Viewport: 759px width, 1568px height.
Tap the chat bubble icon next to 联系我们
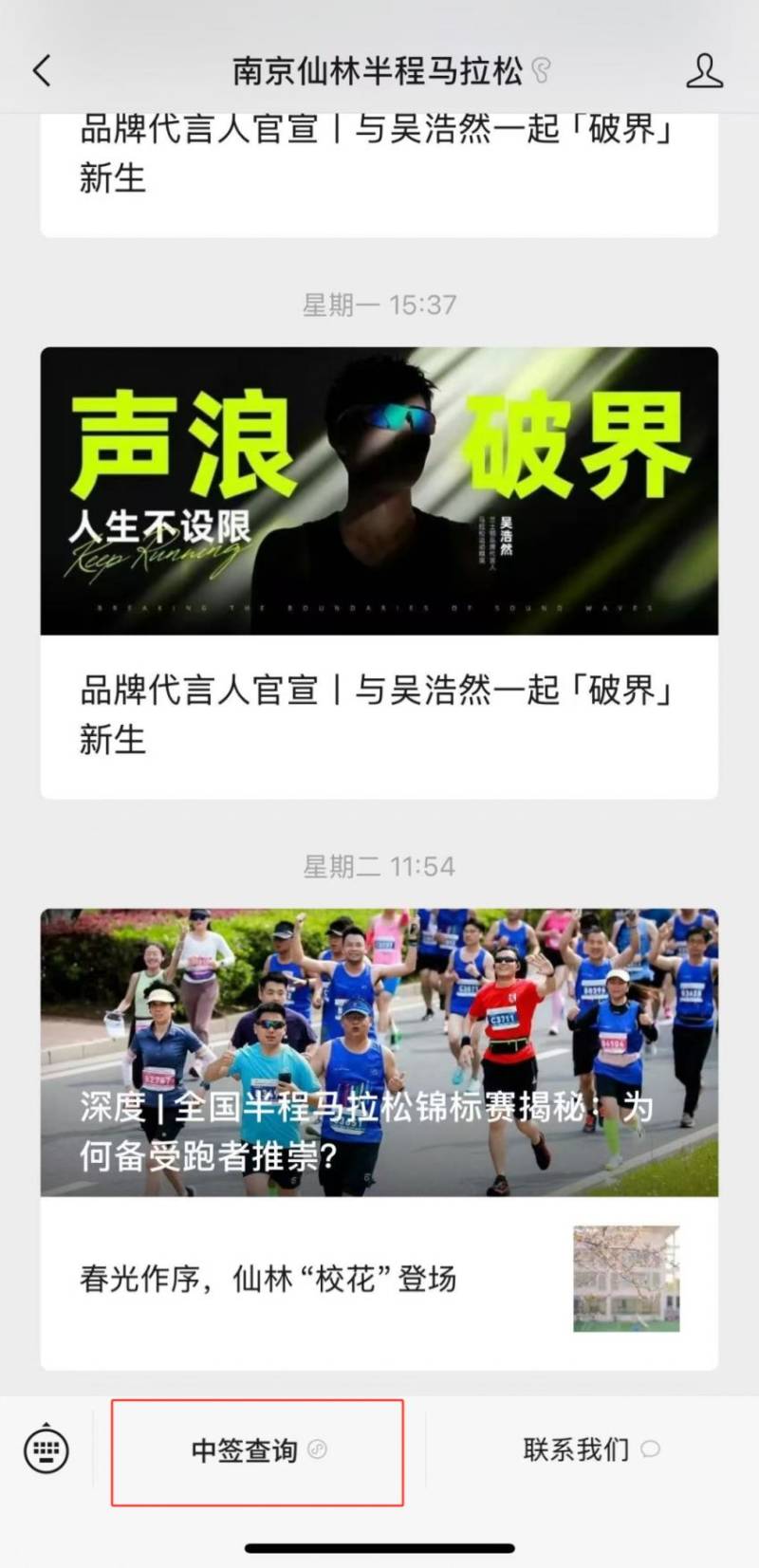651,1451
